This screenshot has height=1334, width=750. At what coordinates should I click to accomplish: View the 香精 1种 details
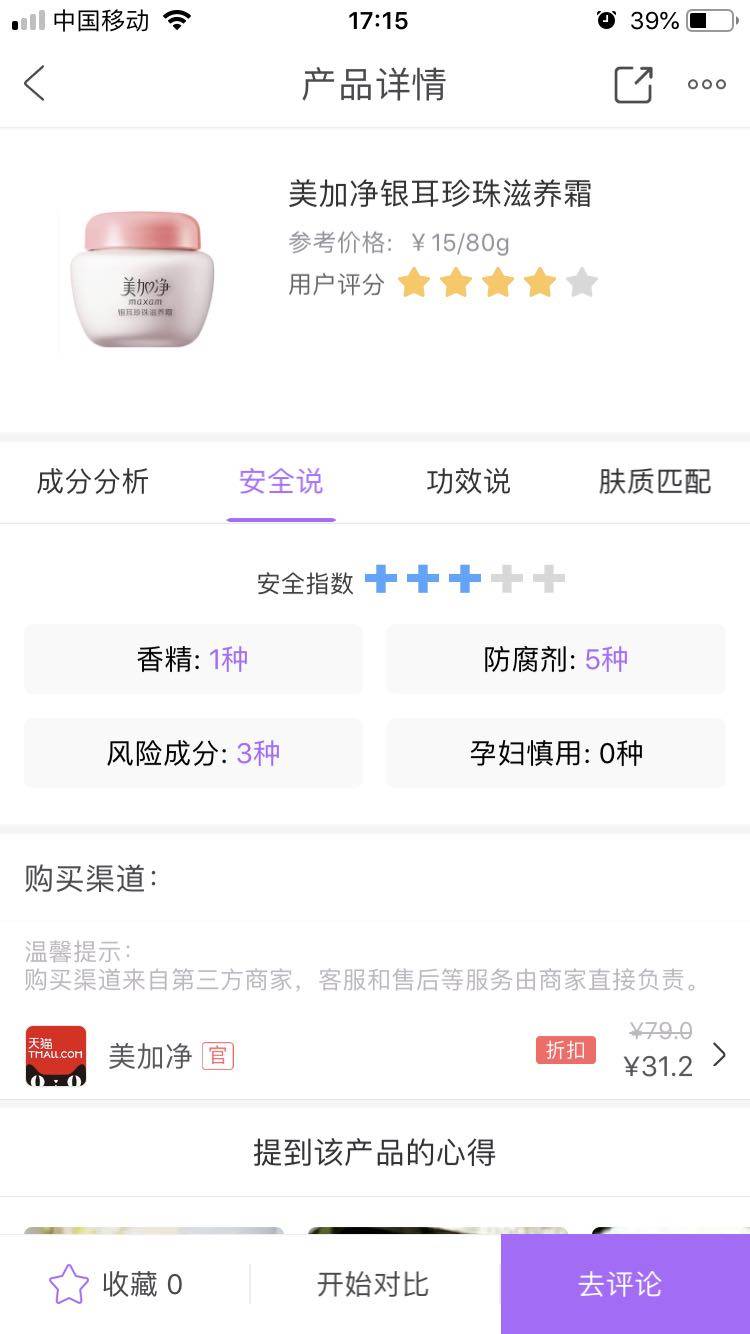pos(193,659)
